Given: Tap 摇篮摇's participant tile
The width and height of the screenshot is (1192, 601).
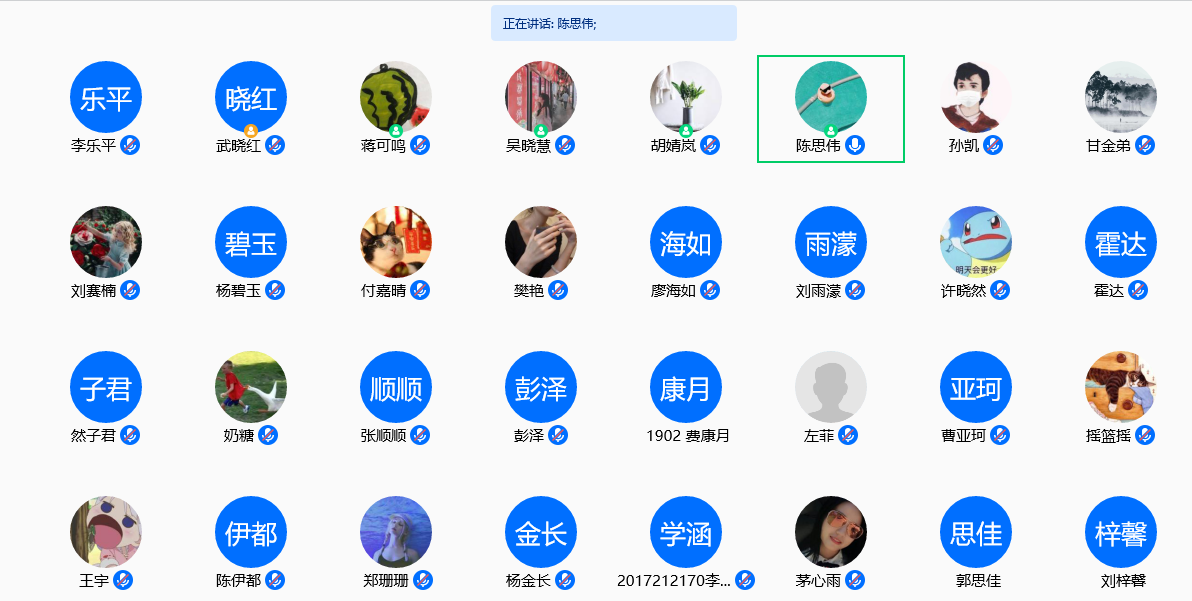Looking at the screenshot, I should click(1121, 387).
